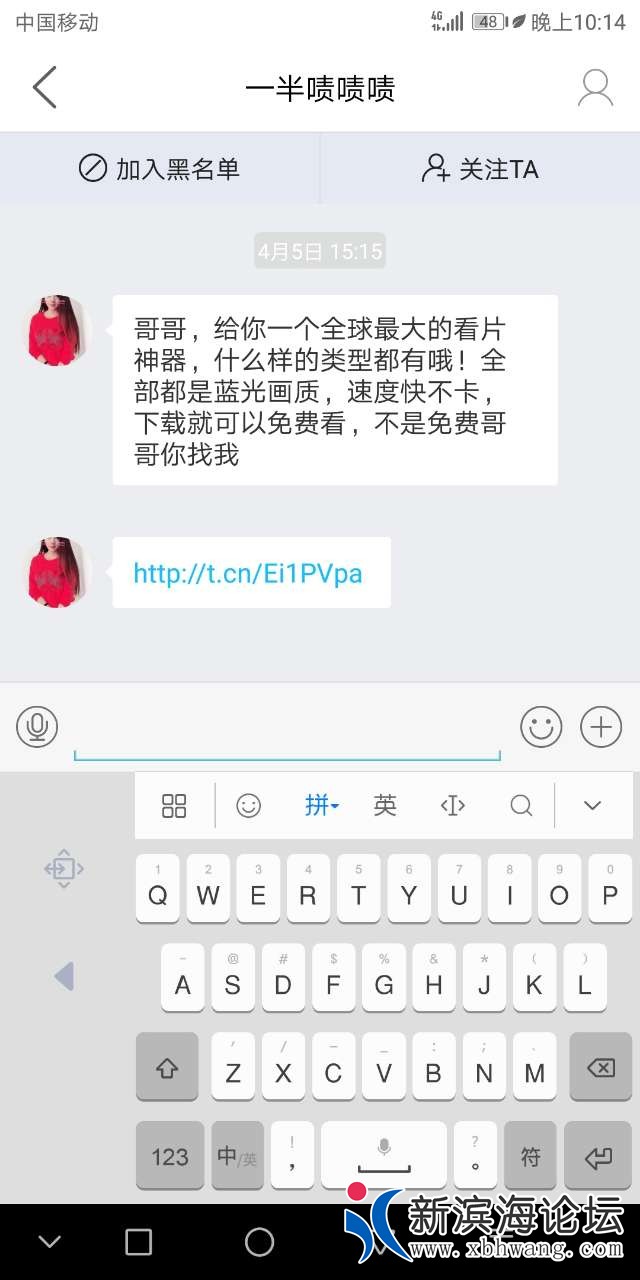Viewport: 640px width, 1280px height.
Task: Tap the sender's avatar beside the link message
Action: [58, 572]
